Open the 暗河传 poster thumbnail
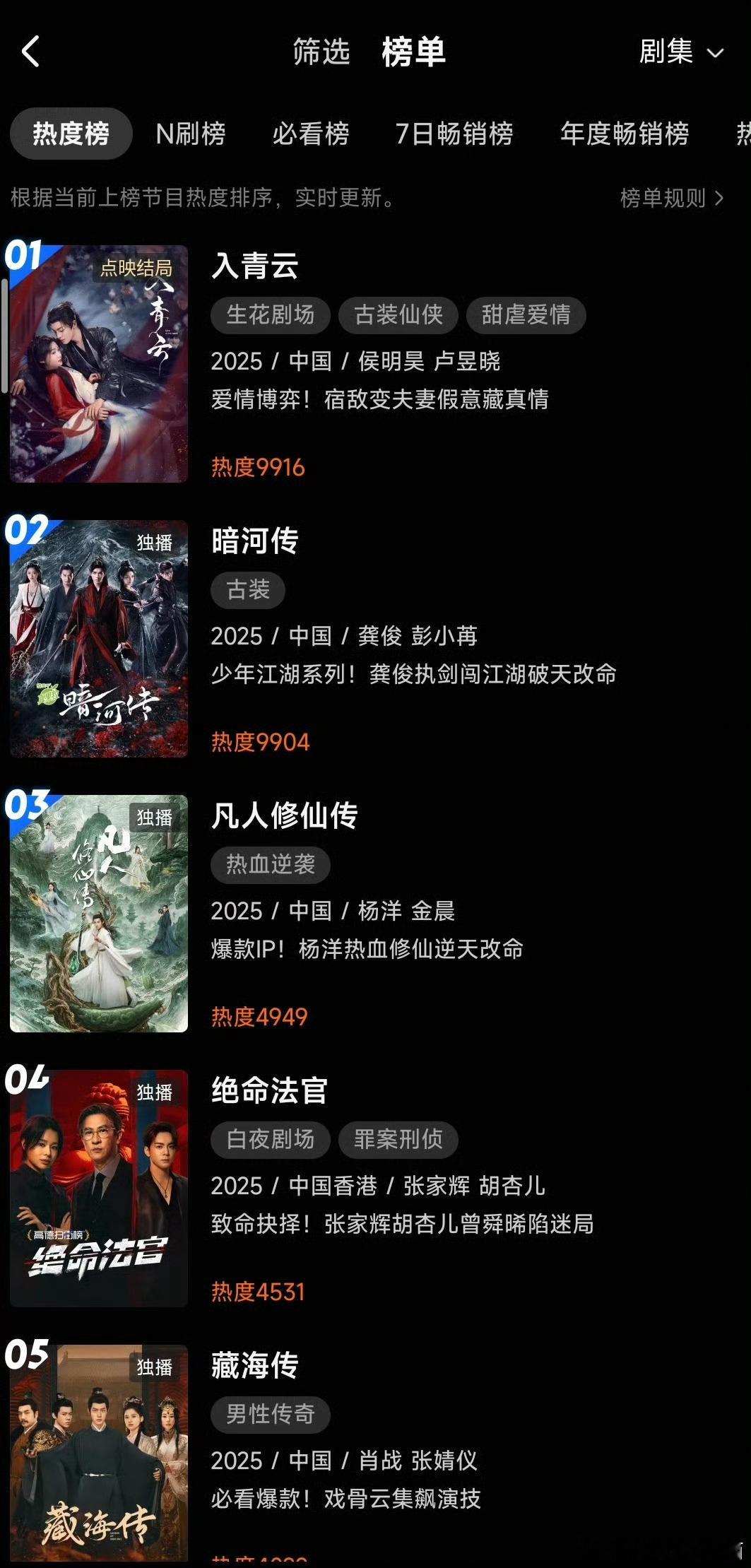 (x=98, y=636)
